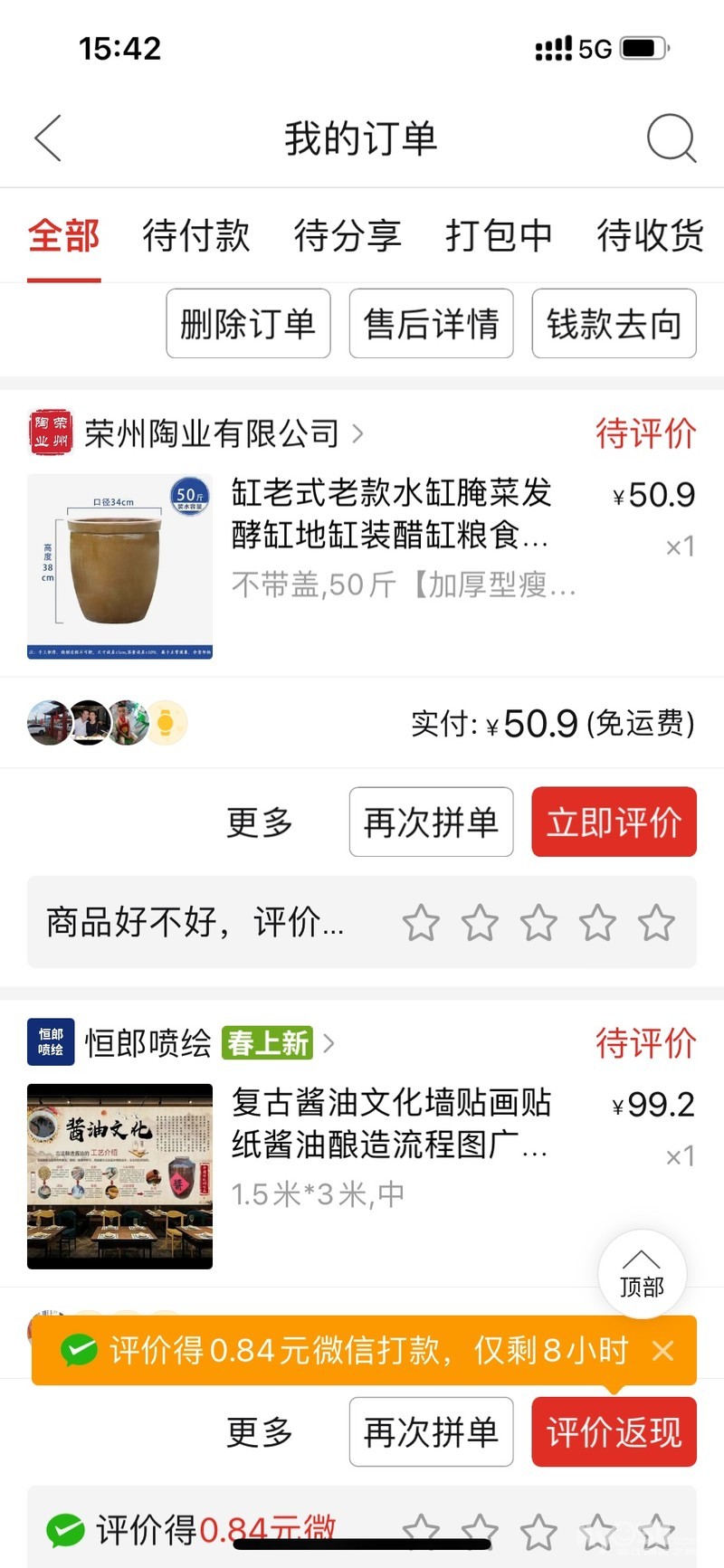Open the order search icon
Screen dimensions: 724x1568
click(x=672, y=138)
